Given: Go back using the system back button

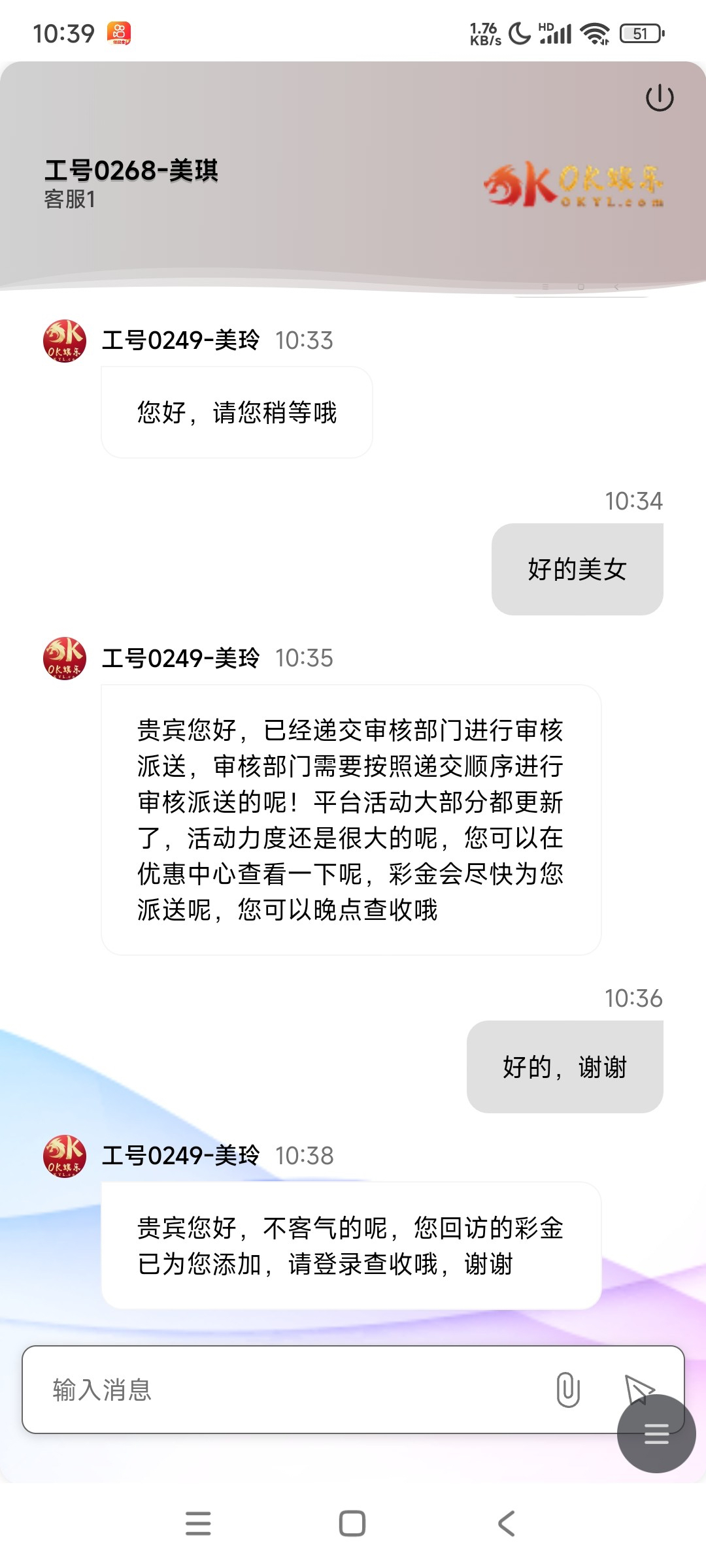Looking at the screenshot, I should click(x=507, y=1523).
